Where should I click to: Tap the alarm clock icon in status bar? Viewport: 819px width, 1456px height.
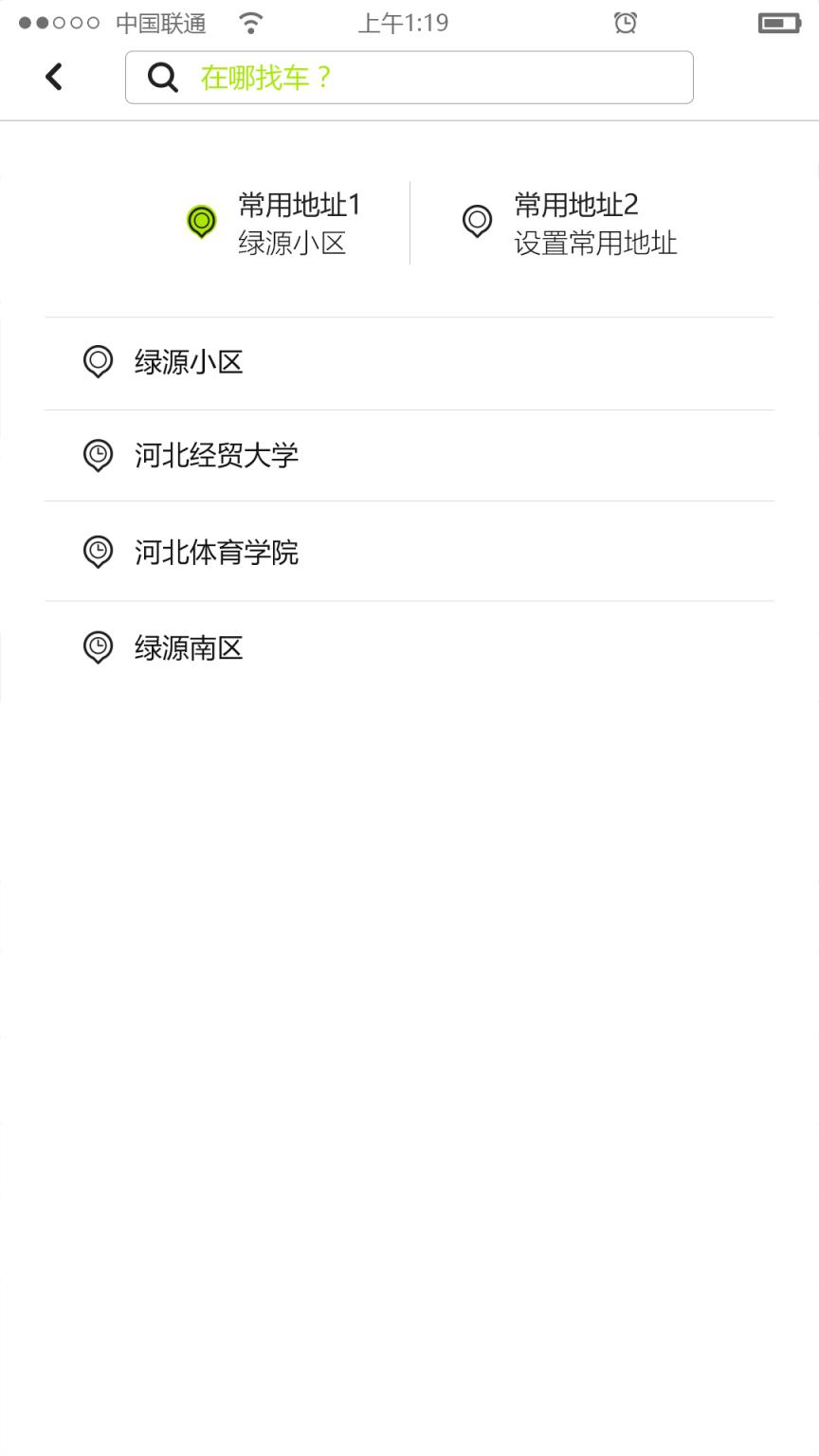point(625,21)
